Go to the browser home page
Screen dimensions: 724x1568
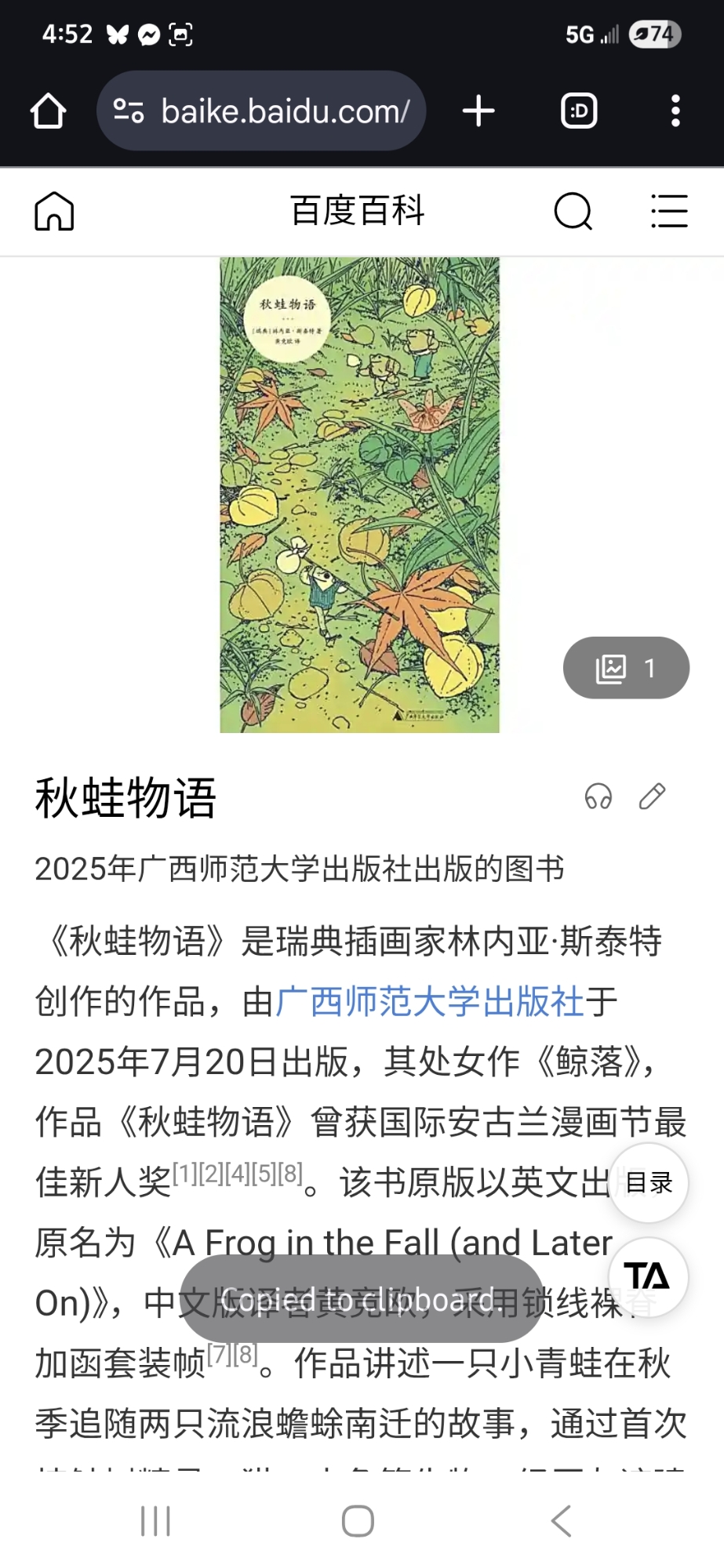[48, 111]
